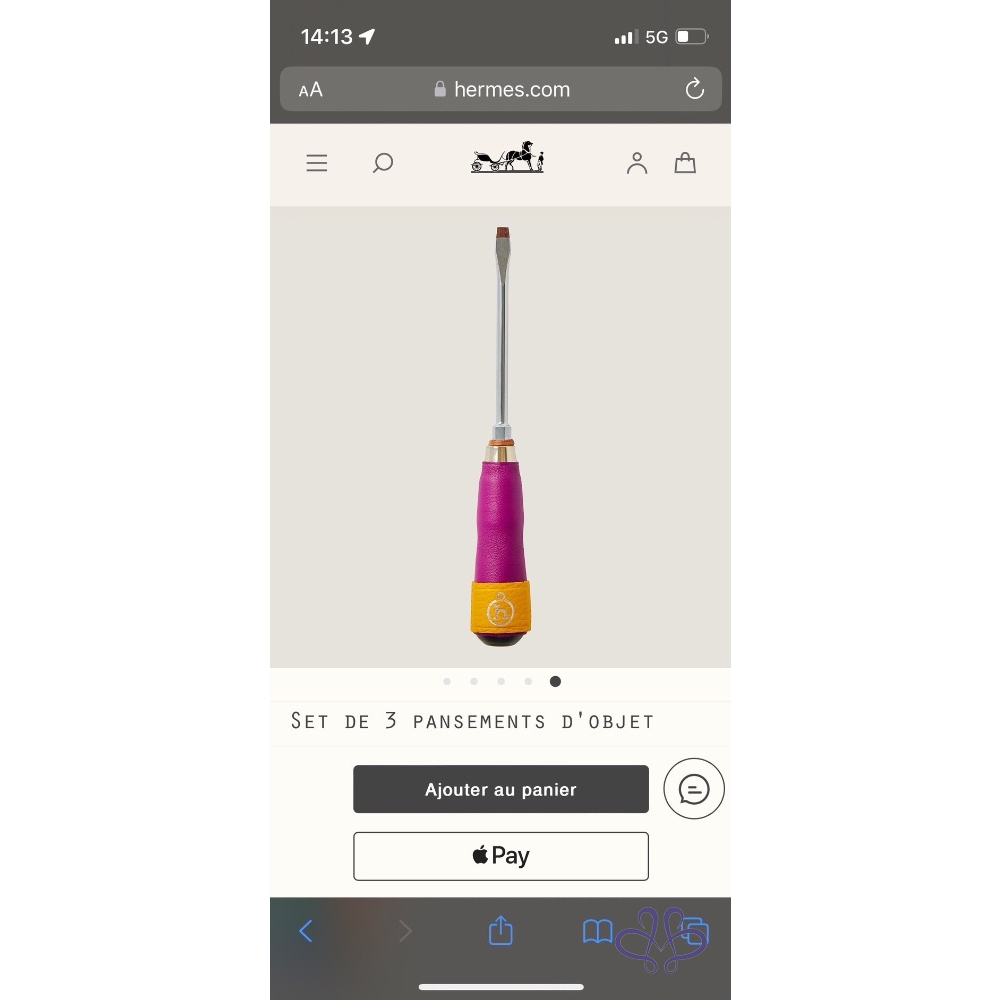Image resolution: width=1000 pixels, height=1000 pixels.
Task: Go to the Hermès home logo
Action: point(507,158)
